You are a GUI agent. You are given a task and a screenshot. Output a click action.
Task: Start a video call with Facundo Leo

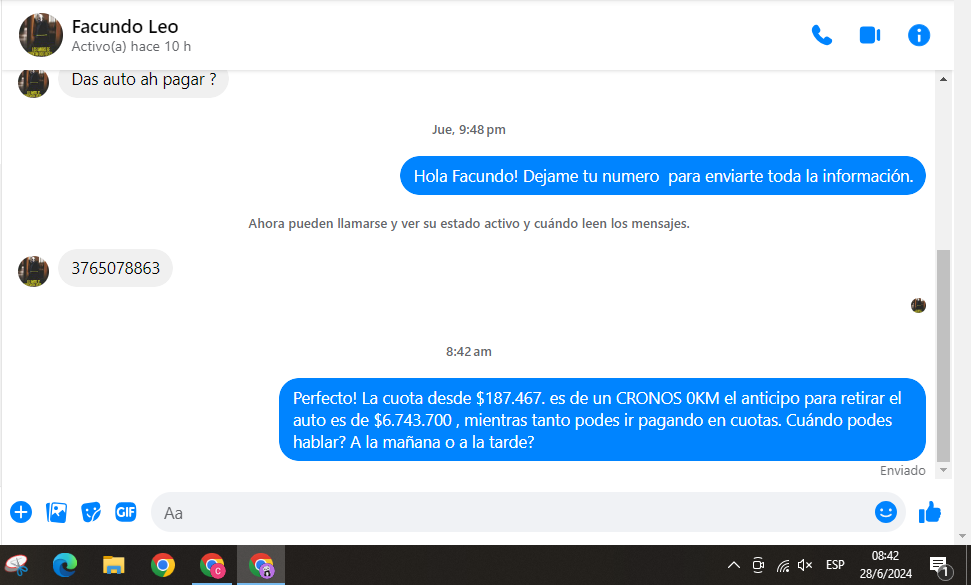[x=869, y=35]
